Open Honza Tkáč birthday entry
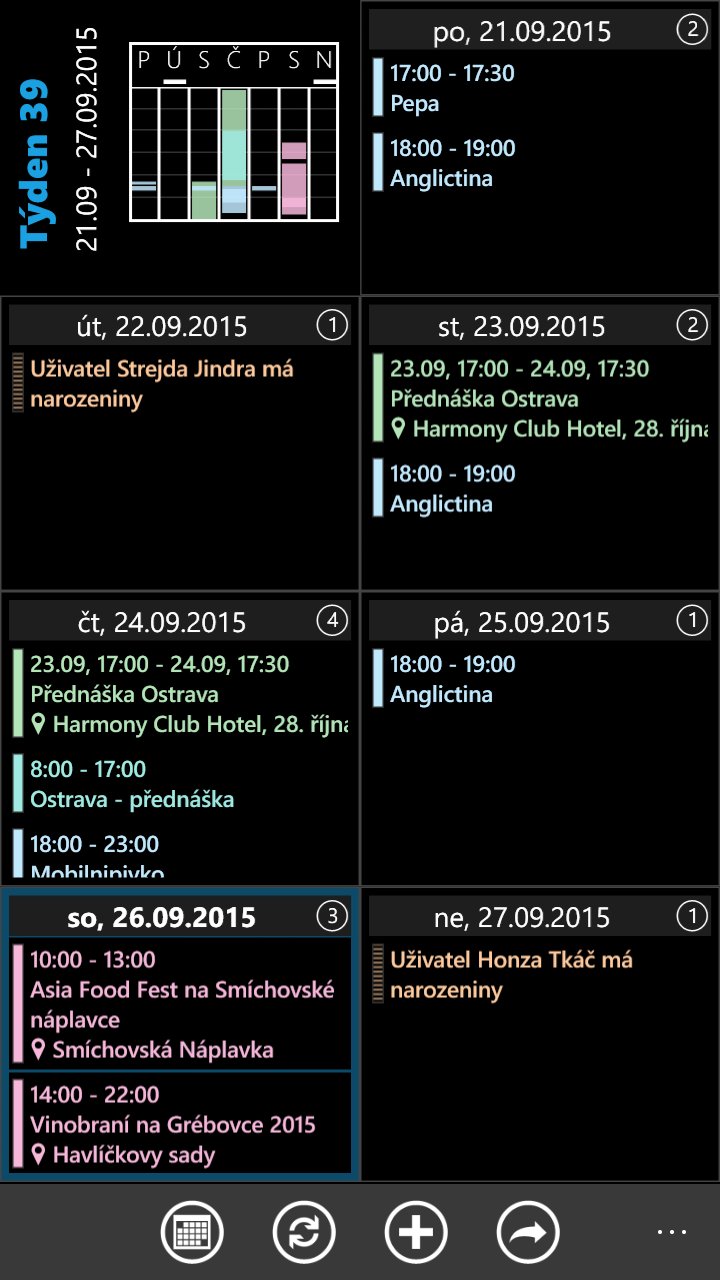Image resolution: width=720 pixels, height=1280 pixels. (540, 975)
